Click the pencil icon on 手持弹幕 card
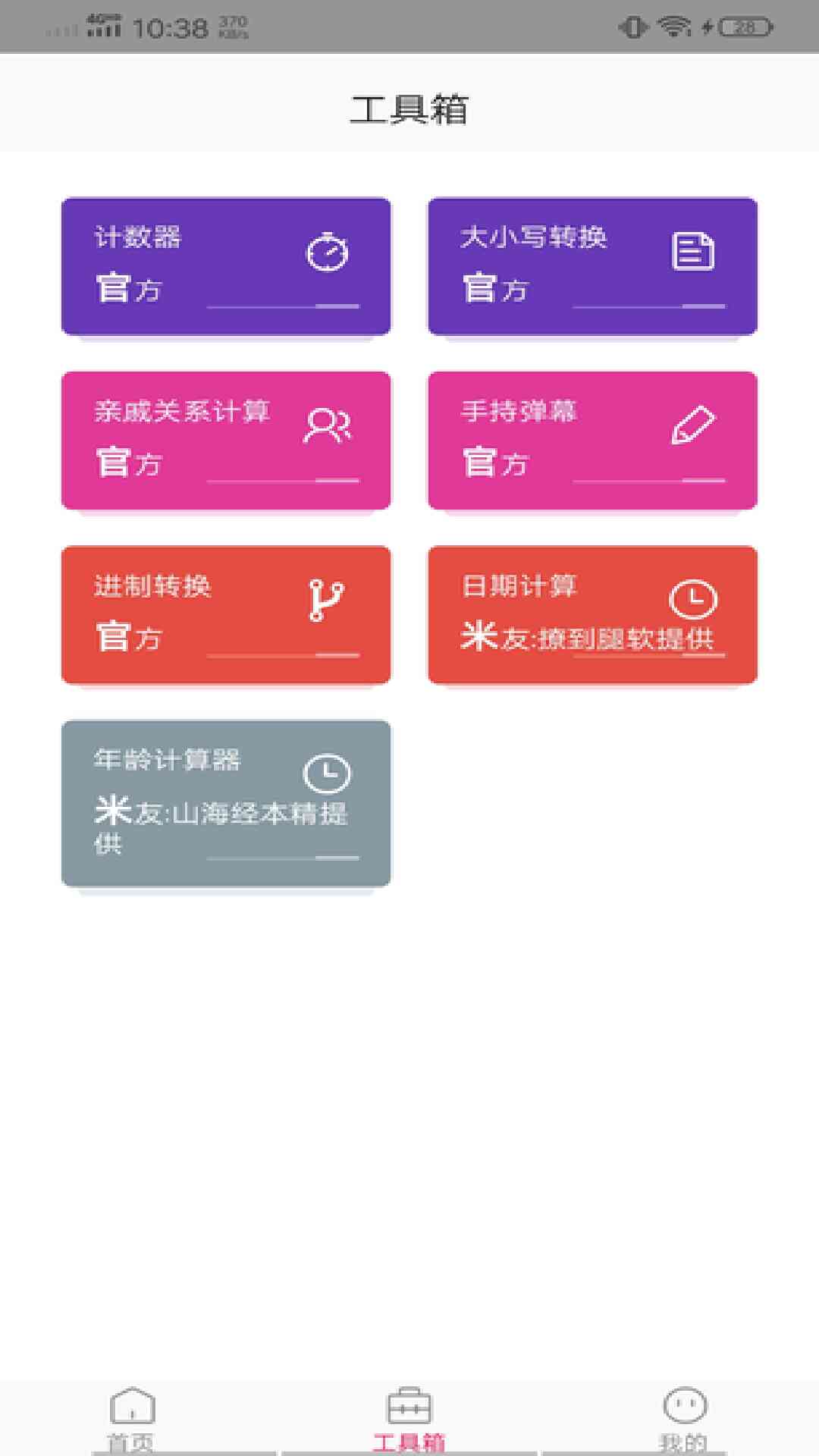The height and width of the screenshot is (1456, 819). click(x=692, y=425)
